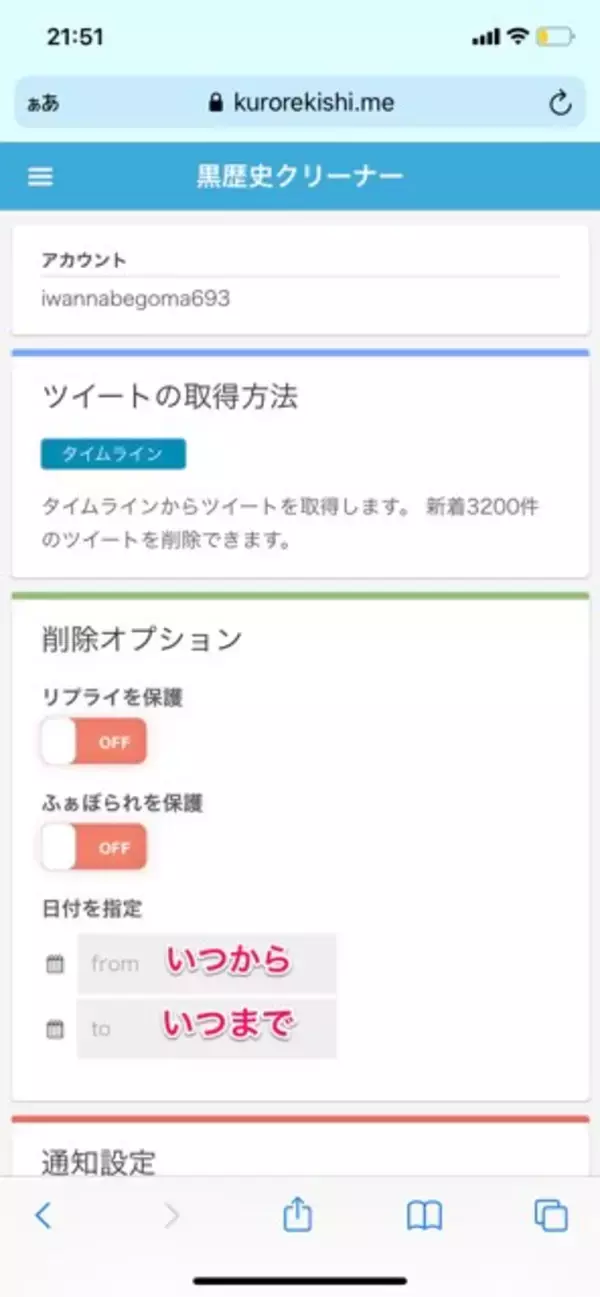Tap the kurorekishi.me address bar
Viewport: 600px width, 1297px height.
pyautogui.click(x=300, y=102)
